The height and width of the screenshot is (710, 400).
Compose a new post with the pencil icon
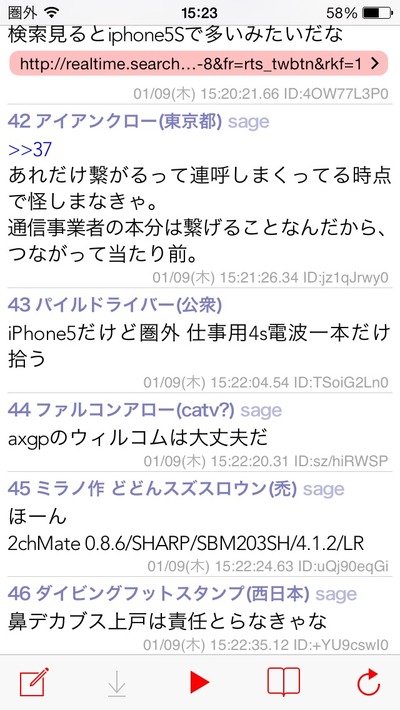pos(34,682)
